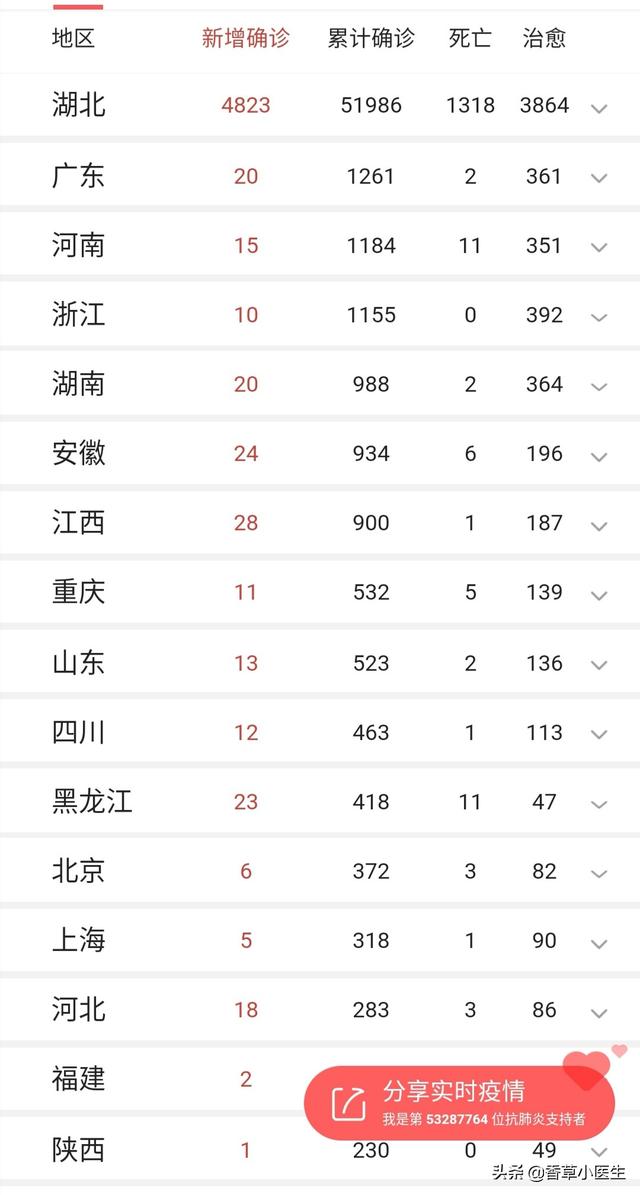Expand the 黑龙江 row details

coord(599,804)
